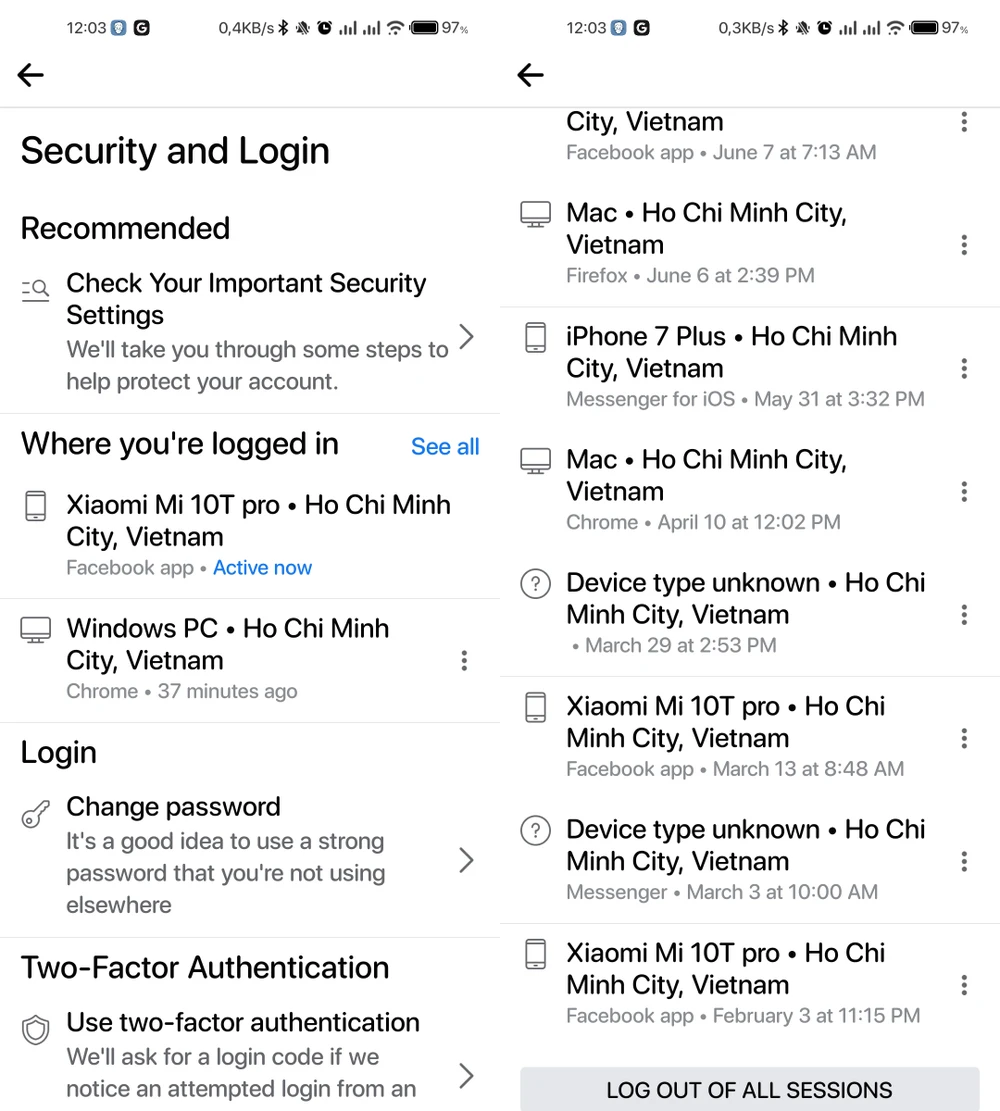Open the options for the Windows PC session
Screen dimensions: 1000x1111
(x=464, y=660)
